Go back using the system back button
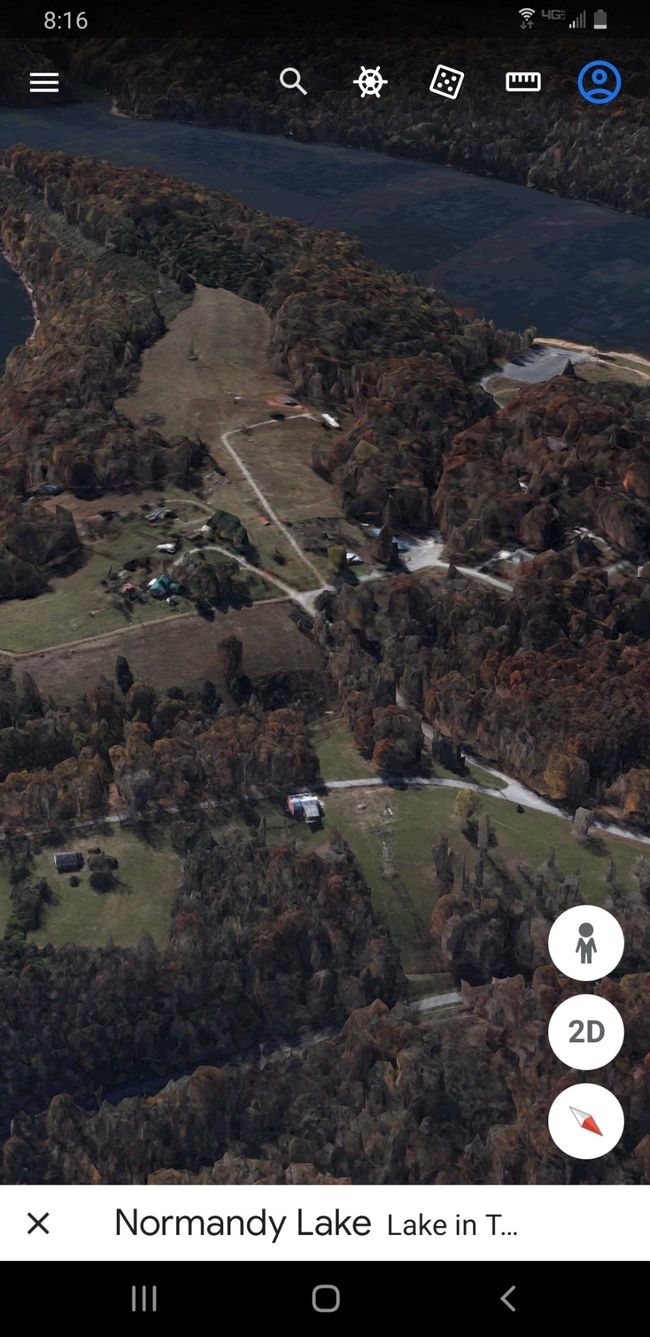Viewport: 650px width, 1337px height. pos(507,1299)
